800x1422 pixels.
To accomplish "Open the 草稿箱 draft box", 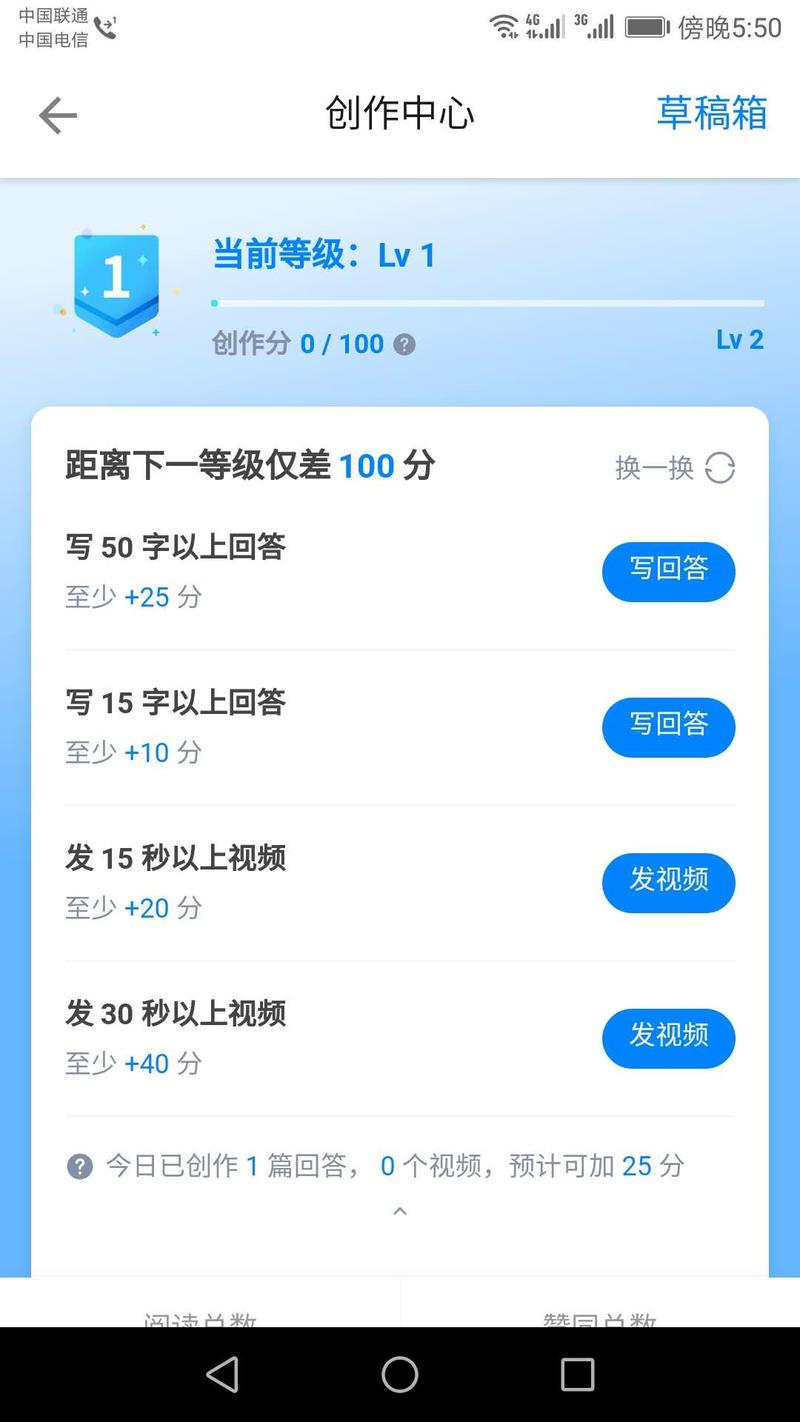I will coord(712,115).
